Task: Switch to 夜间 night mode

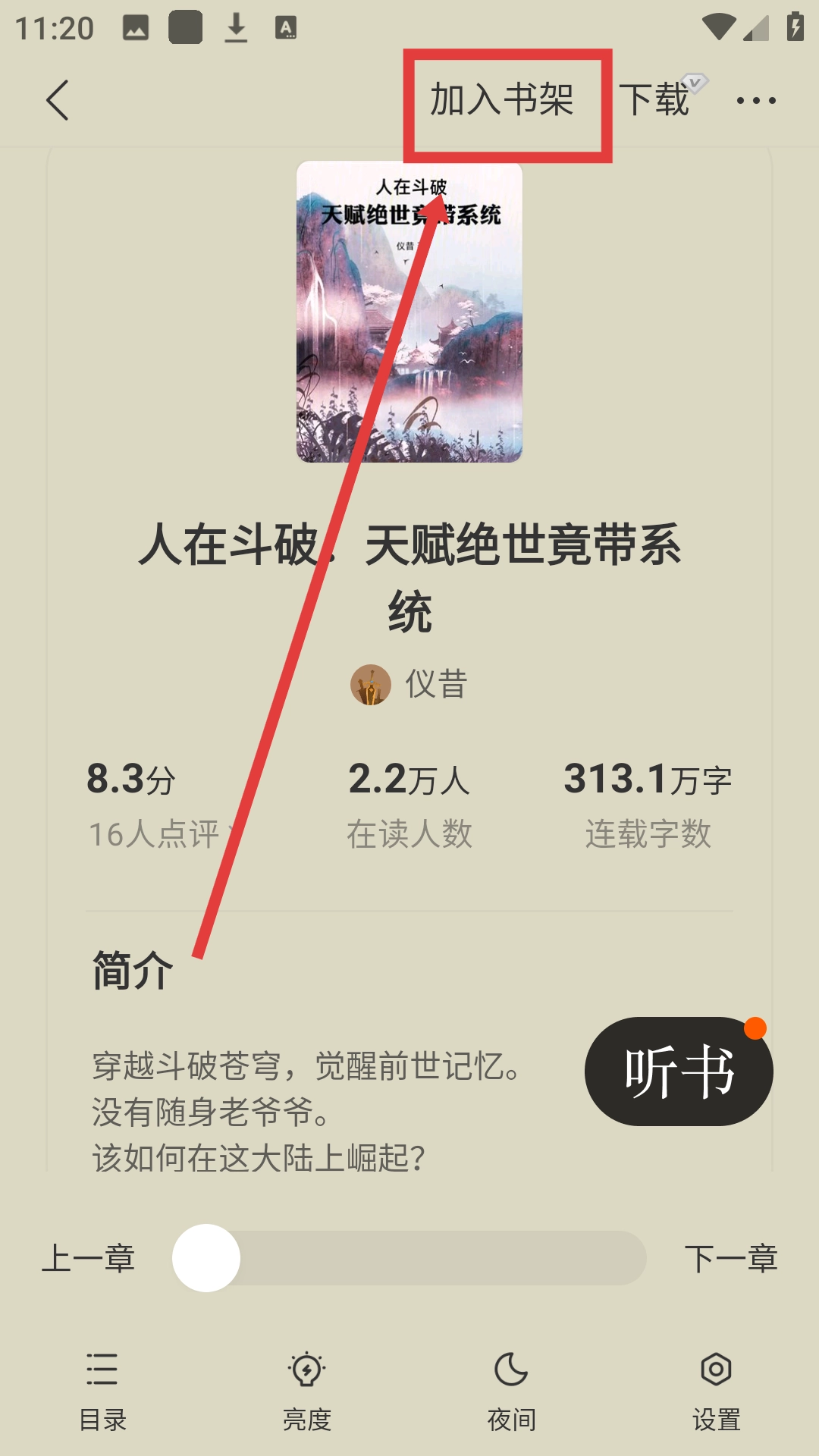Action: (x=512, y=1392)
